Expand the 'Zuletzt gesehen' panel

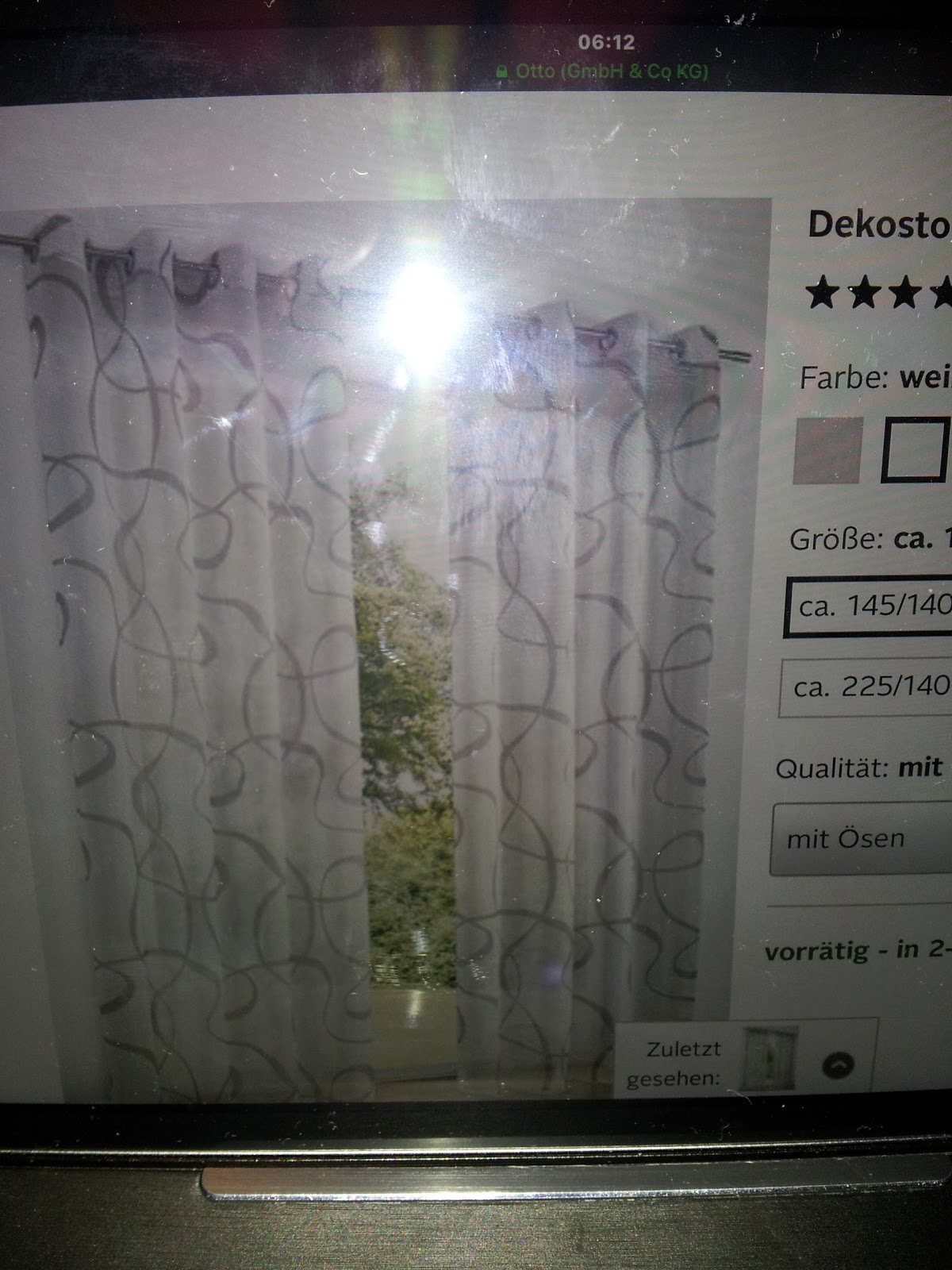pos(840,1064)
